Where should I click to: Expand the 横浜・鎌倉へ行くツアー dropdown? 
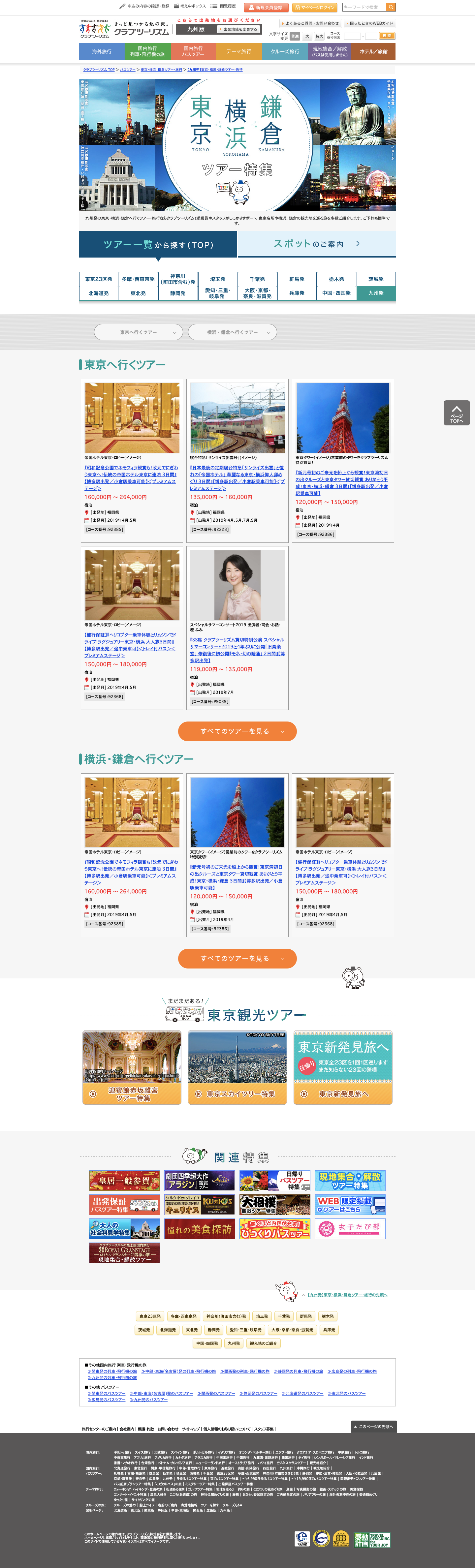coord(233,332)
